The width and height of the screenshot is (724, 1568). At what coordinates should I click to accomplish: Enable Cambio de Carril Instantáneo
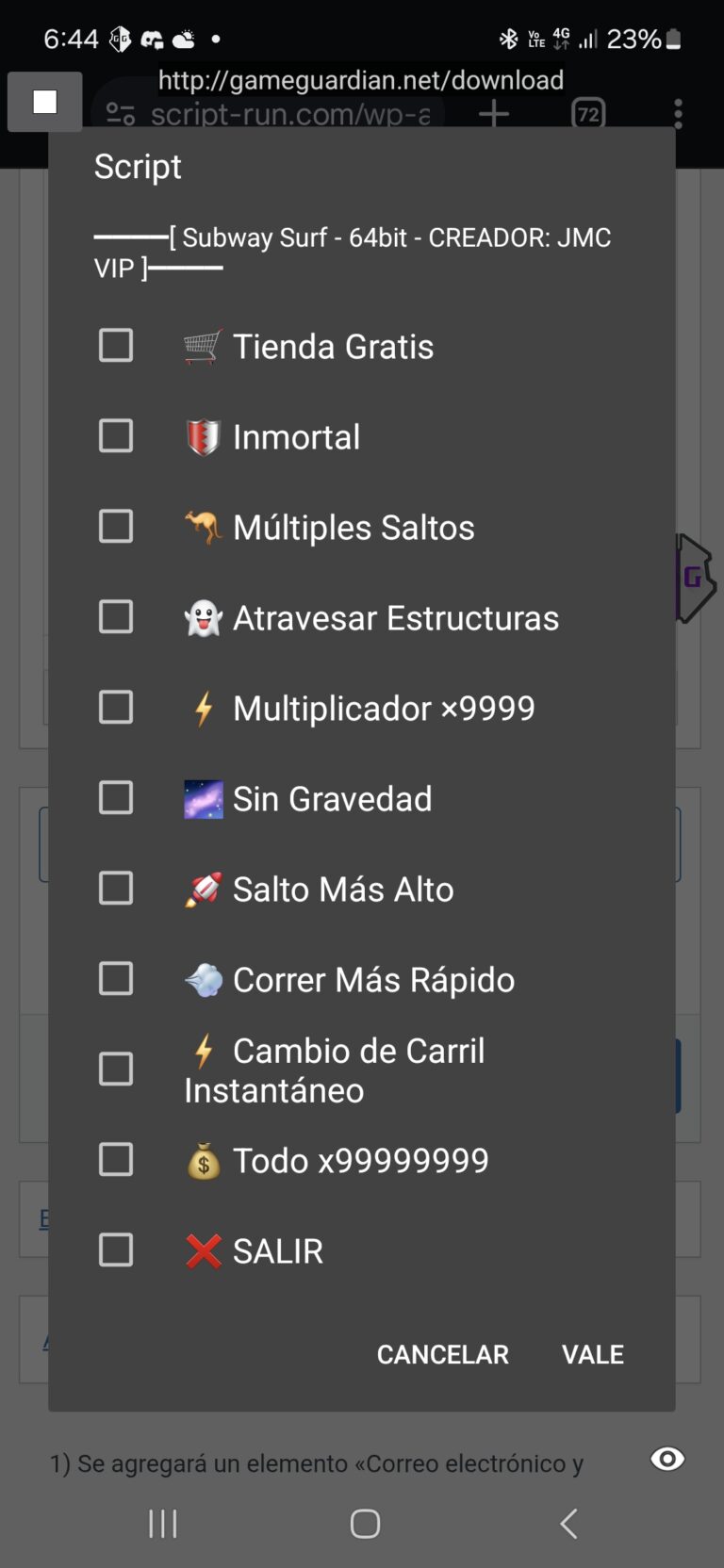click(x=116, y=1070)
